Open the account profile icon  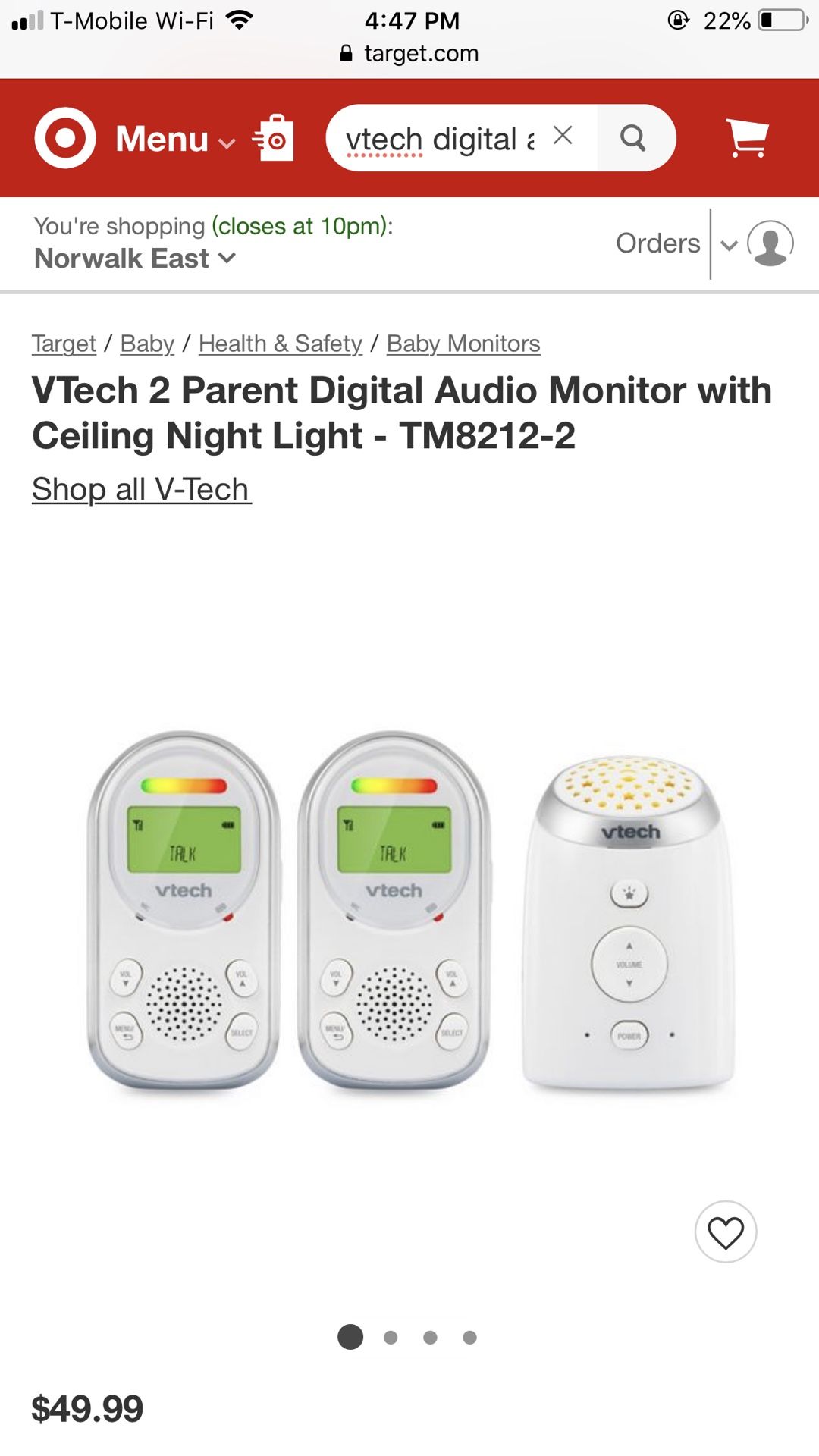pyautogui.click(x=770, y=243)
